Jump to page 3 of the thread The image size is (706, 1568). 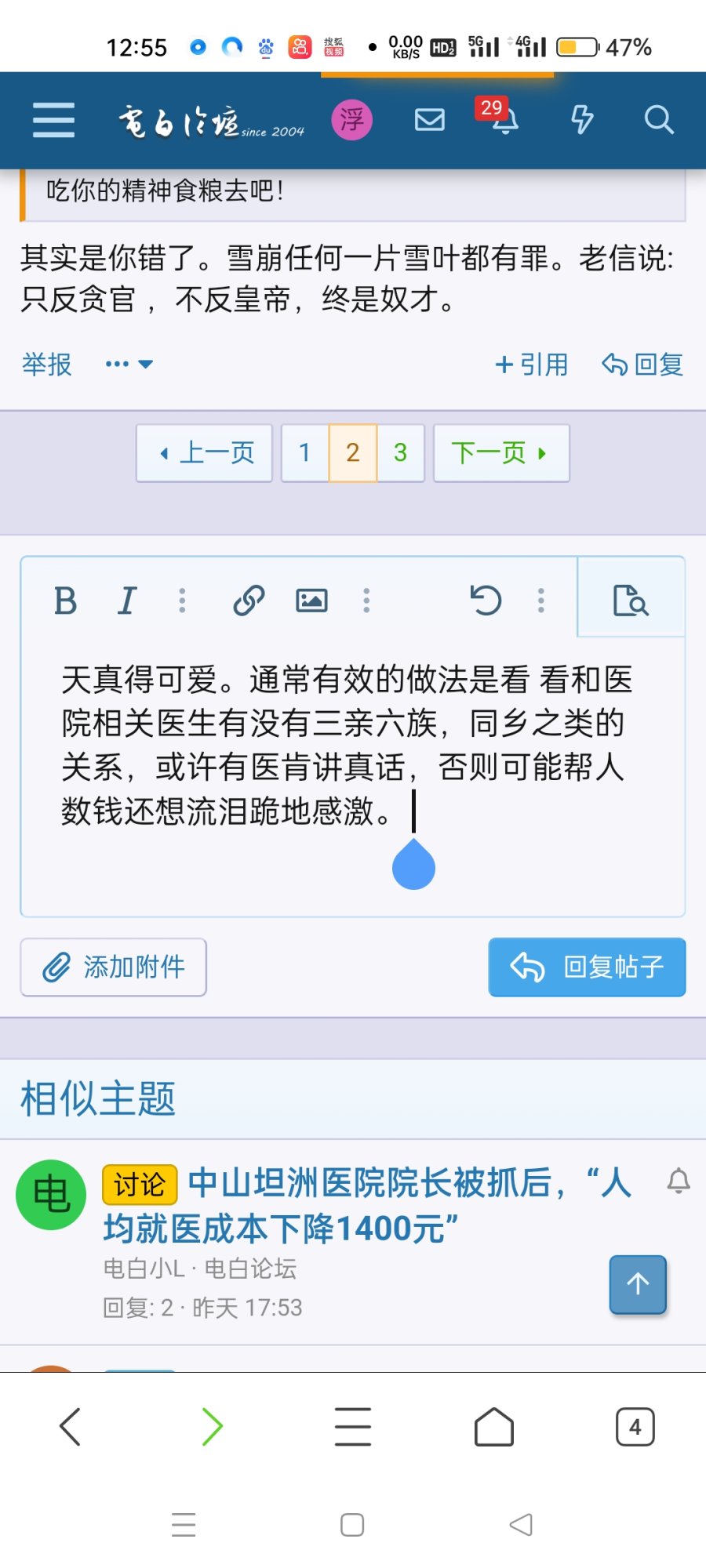[x=400, y=452]
